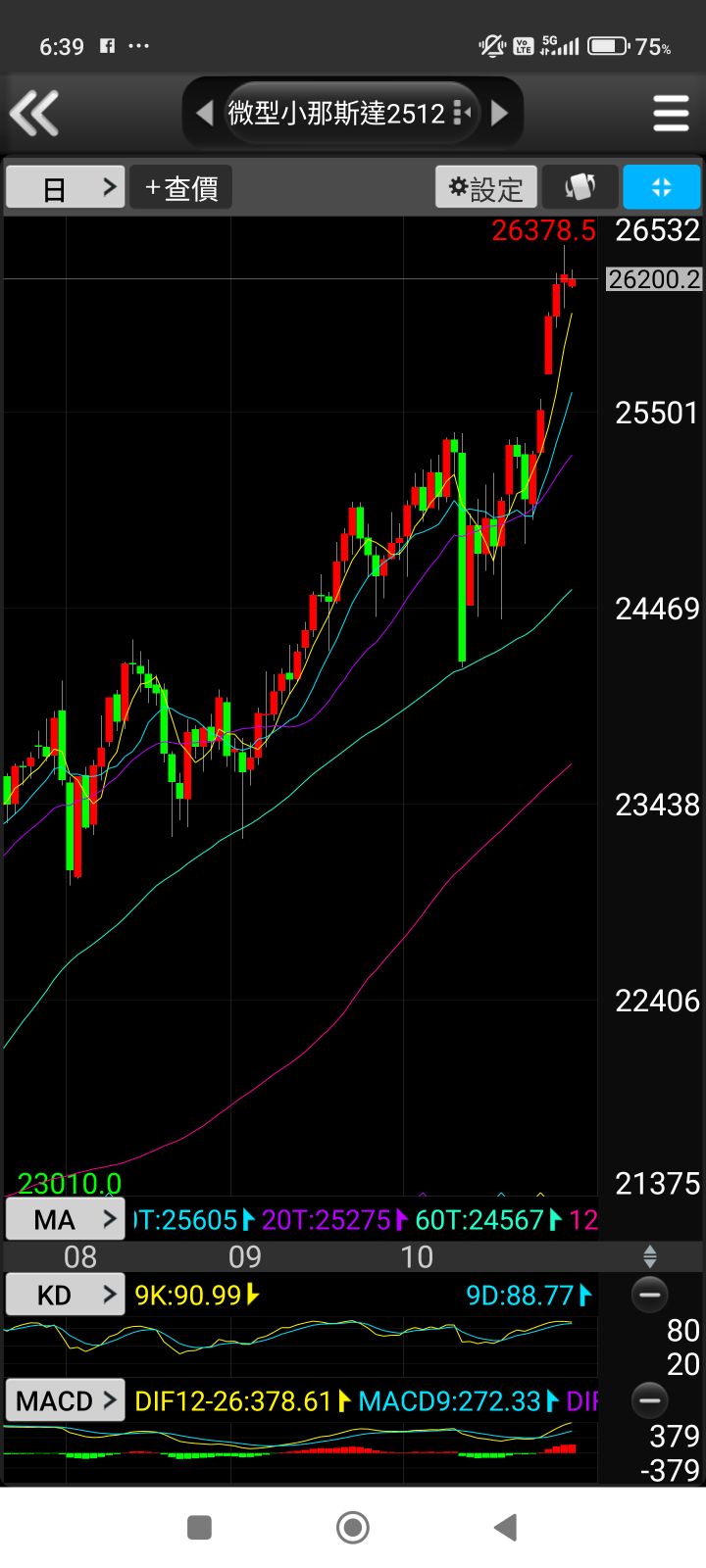Screen dimensions: 706x1568
Task: Open chart 設定 settings
Action: pyautogui.click(x=486, y=187)
